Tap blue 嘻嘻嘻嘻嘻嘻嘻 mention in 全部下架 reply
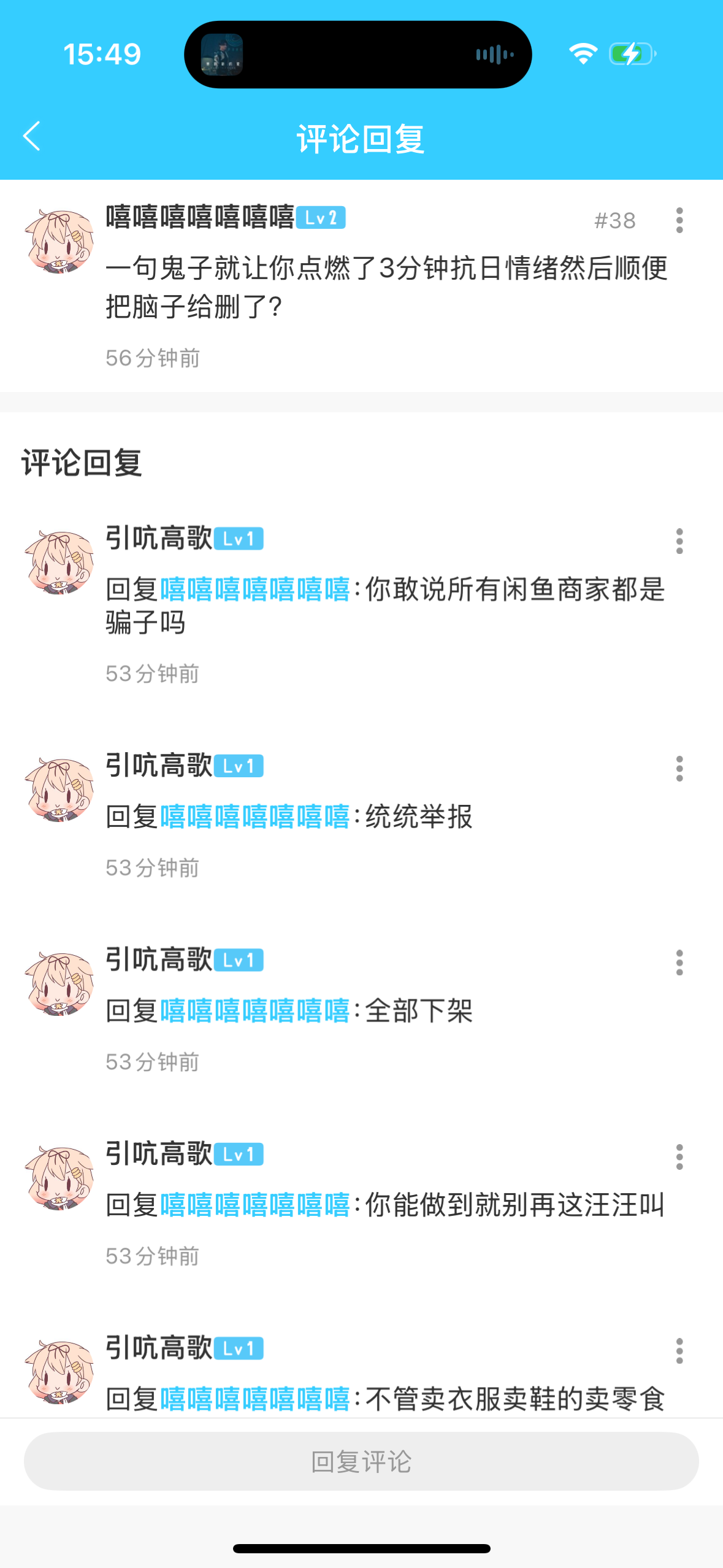This screenshot has width=723, height=1568. [x=254, y=1011]
